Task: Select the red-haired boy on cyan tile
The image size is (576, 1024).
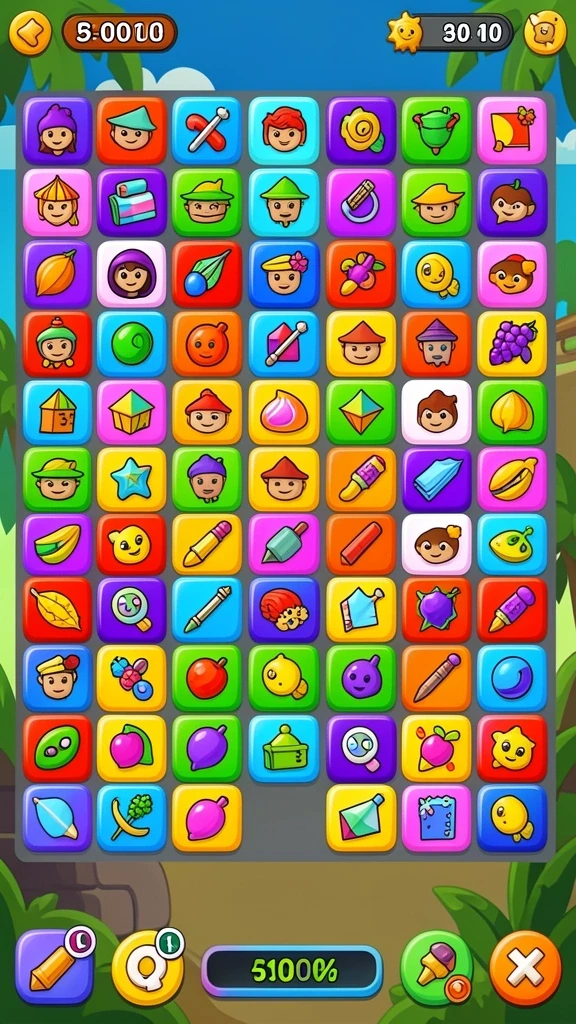Action: (x=283, y=130)
